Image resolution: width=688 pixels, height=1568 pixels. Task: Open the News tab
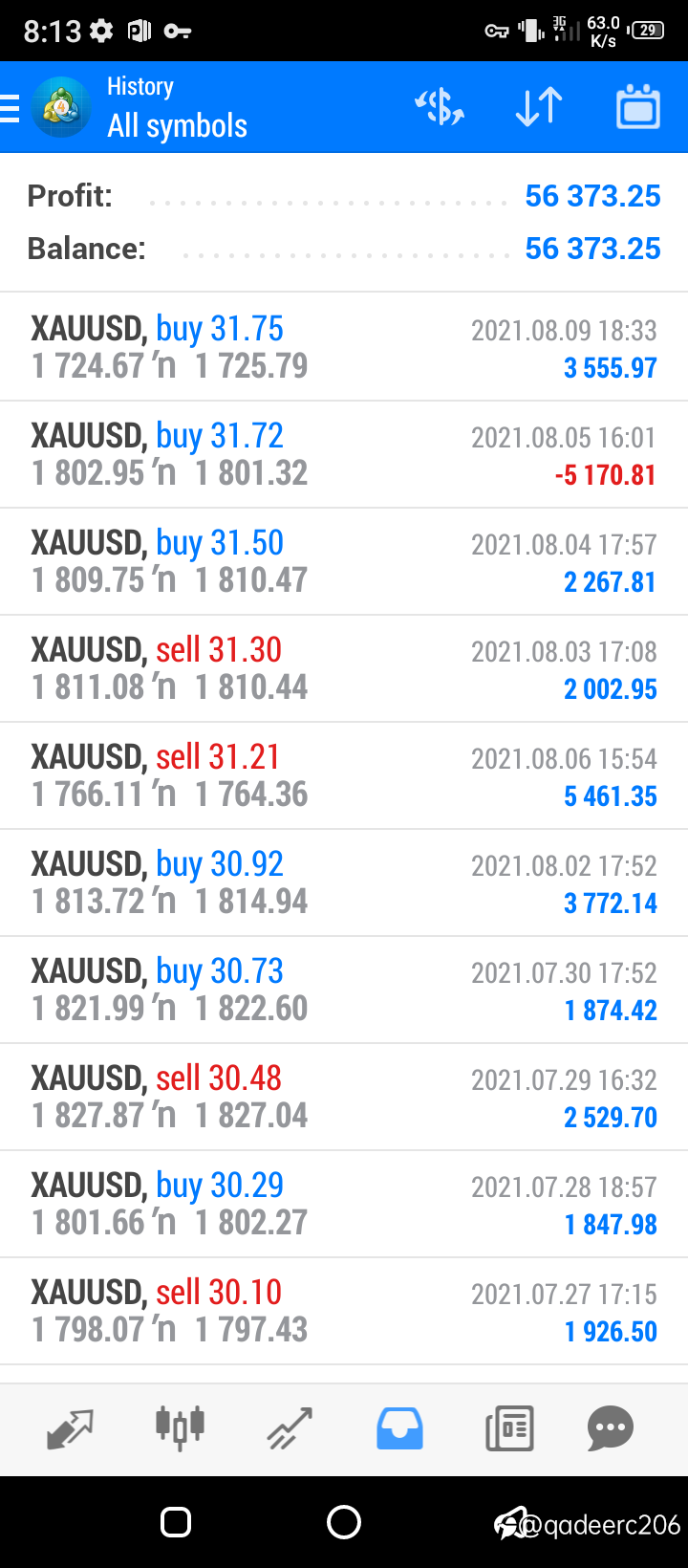coord(509,1428)
